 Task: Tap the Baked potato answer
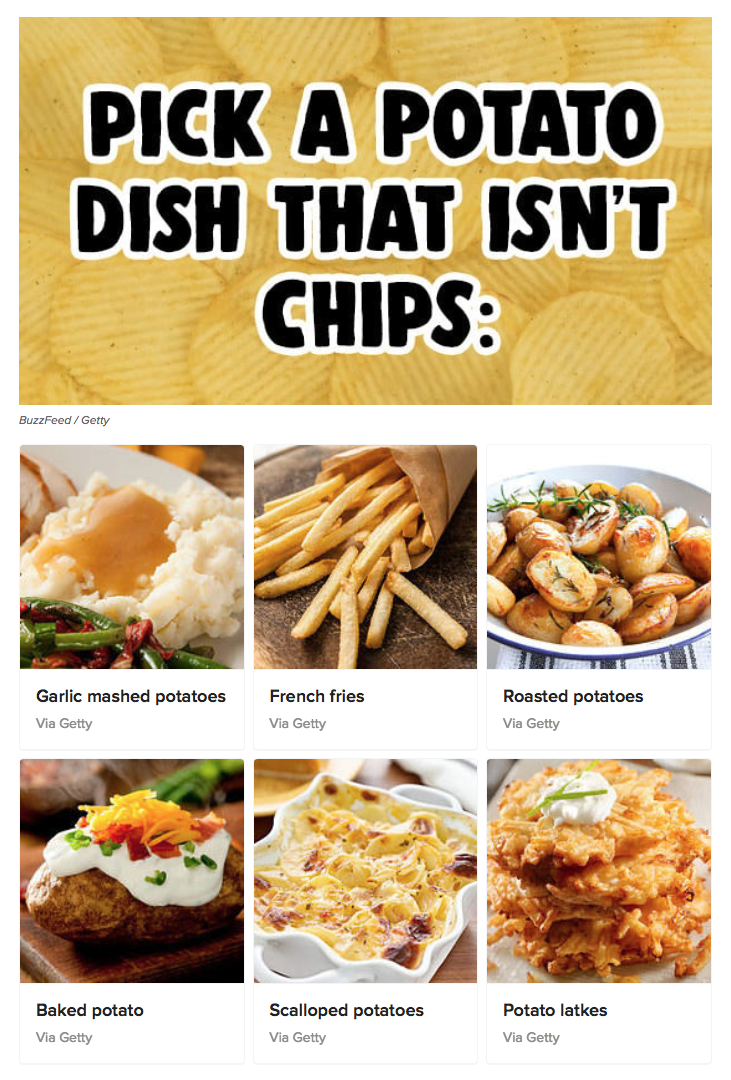pyautogui.click(x=132, y=910)
